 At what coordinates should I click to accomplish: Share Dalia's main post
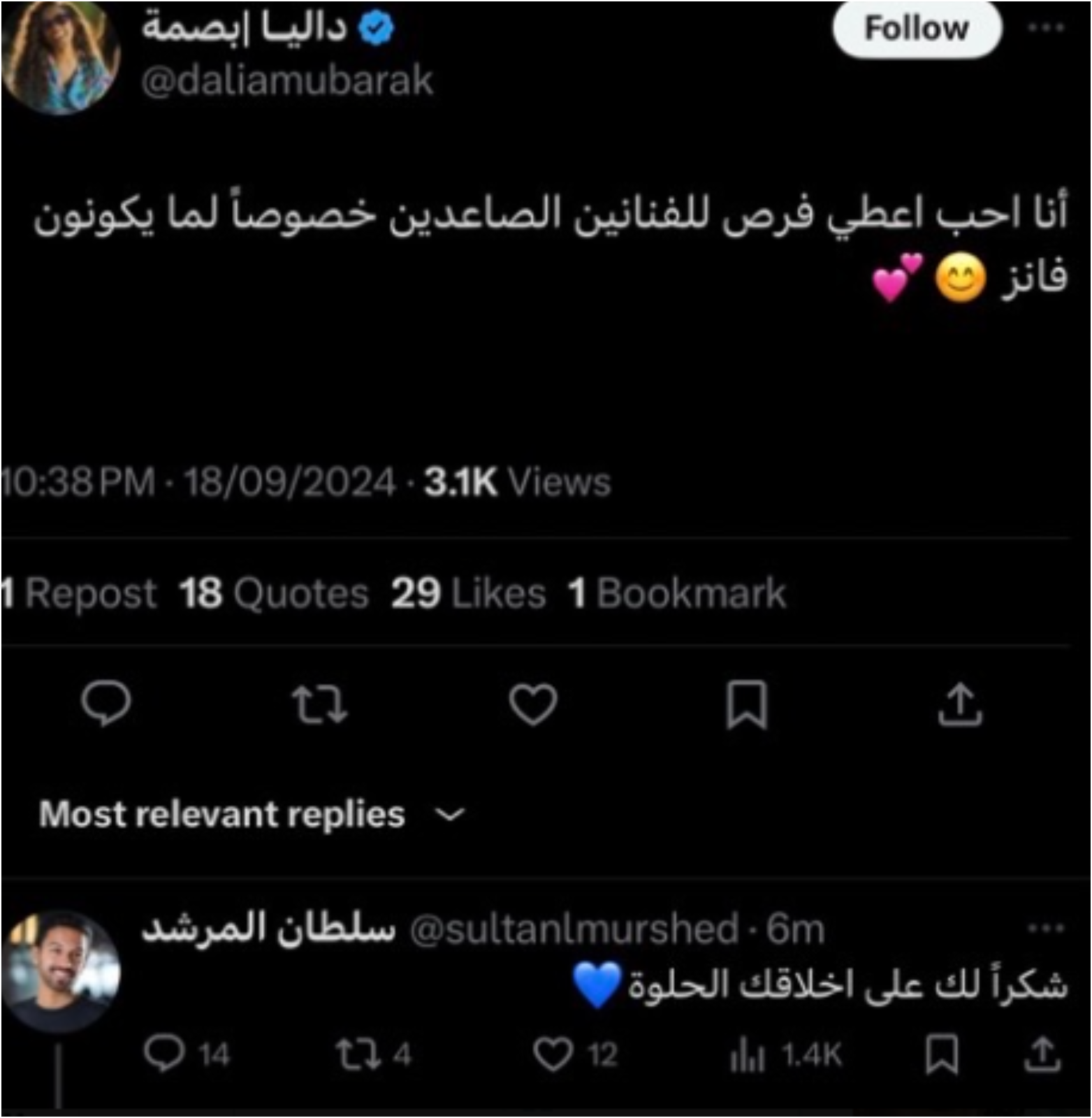(960, 704)
